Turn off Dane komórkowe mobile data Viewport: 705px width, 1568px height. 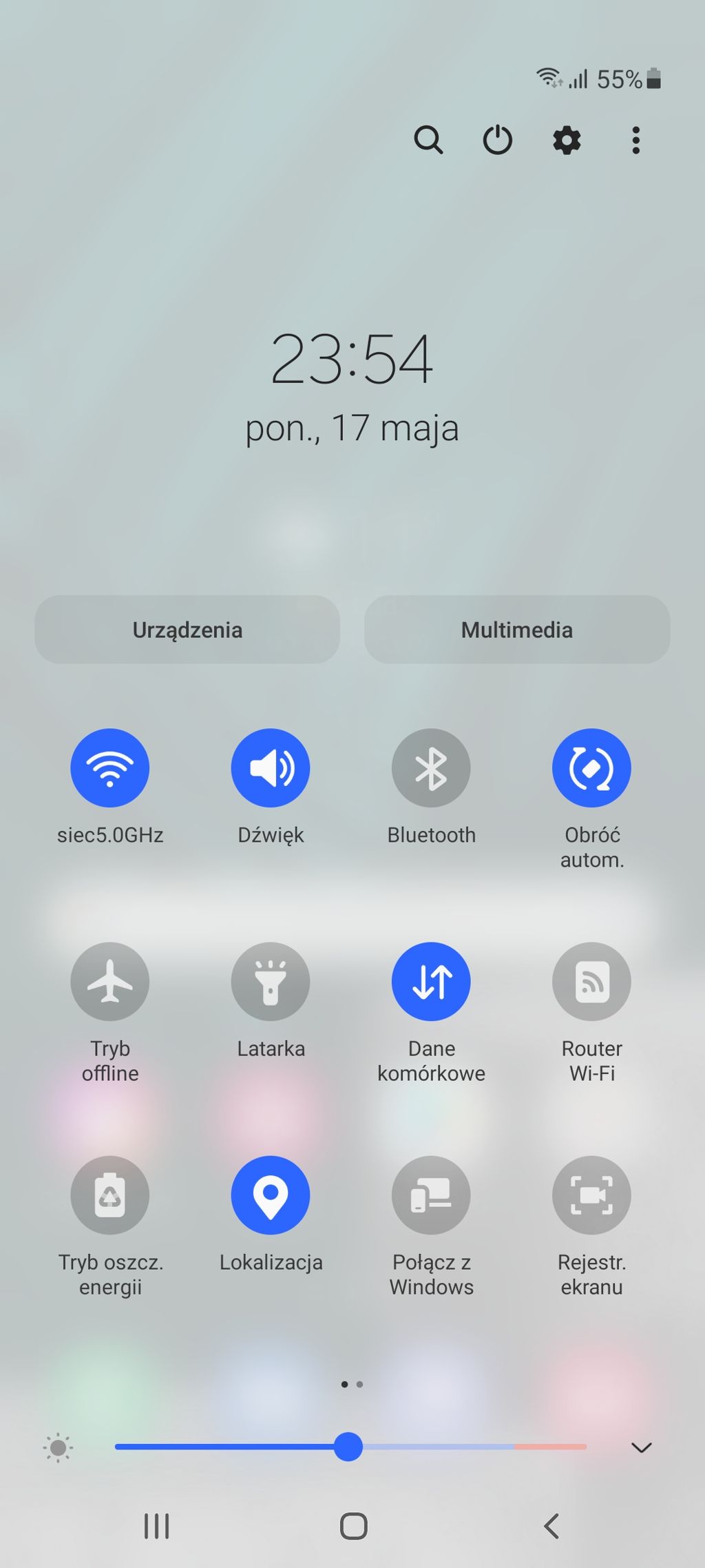pos(431,981)
